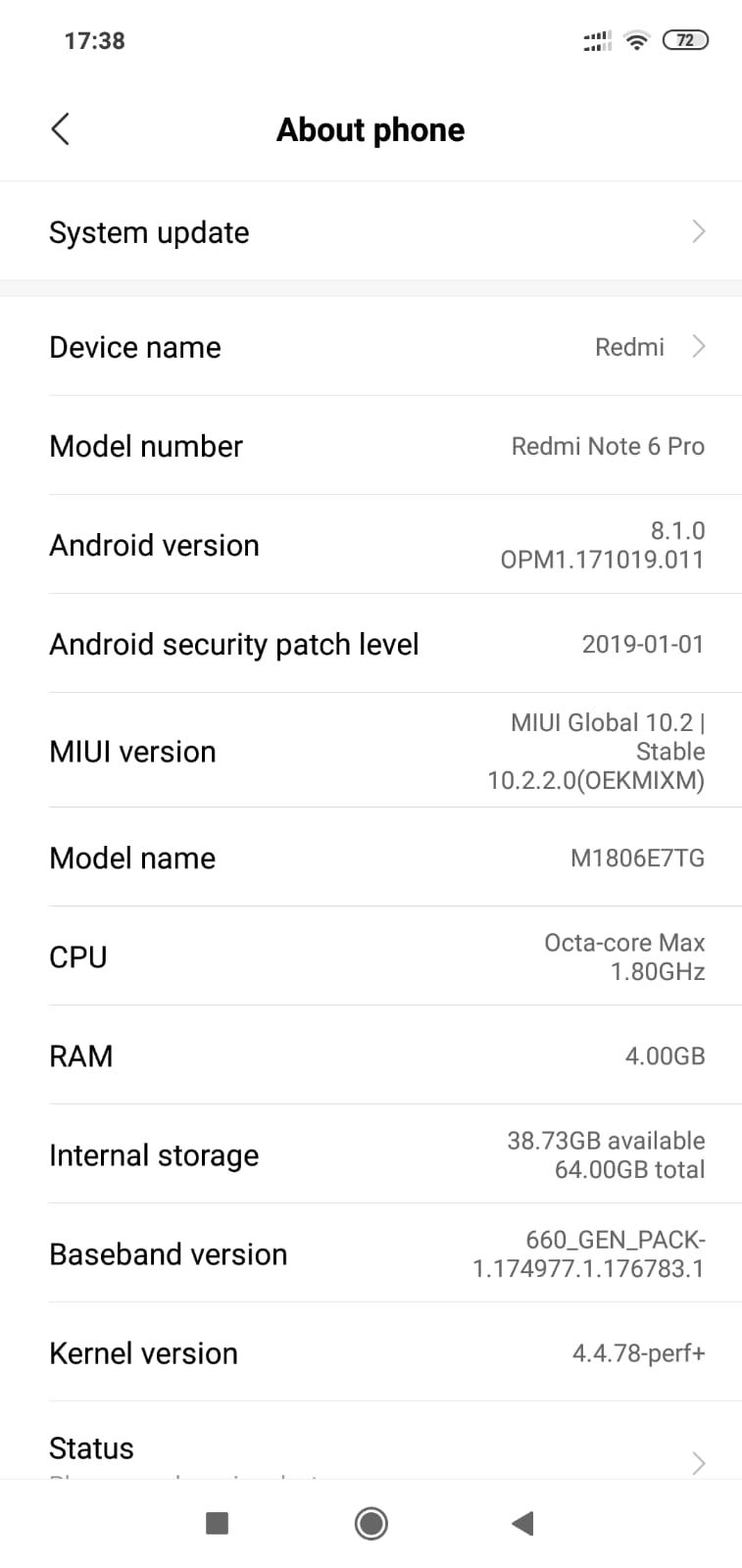The height and width of the screenshot is (1568, 742).
Task: Open the Status row
Action: (x=371, y=1450)
